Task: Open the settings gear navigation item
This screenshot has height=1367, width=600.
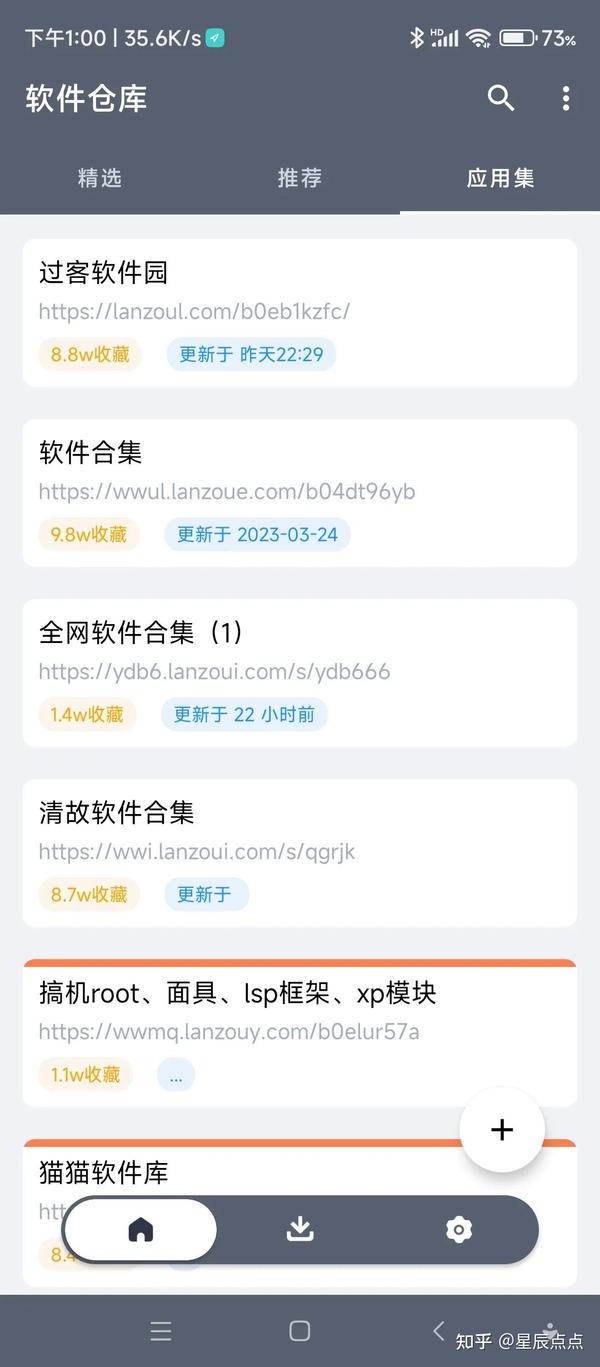Action: click(x=459, y=1229)
